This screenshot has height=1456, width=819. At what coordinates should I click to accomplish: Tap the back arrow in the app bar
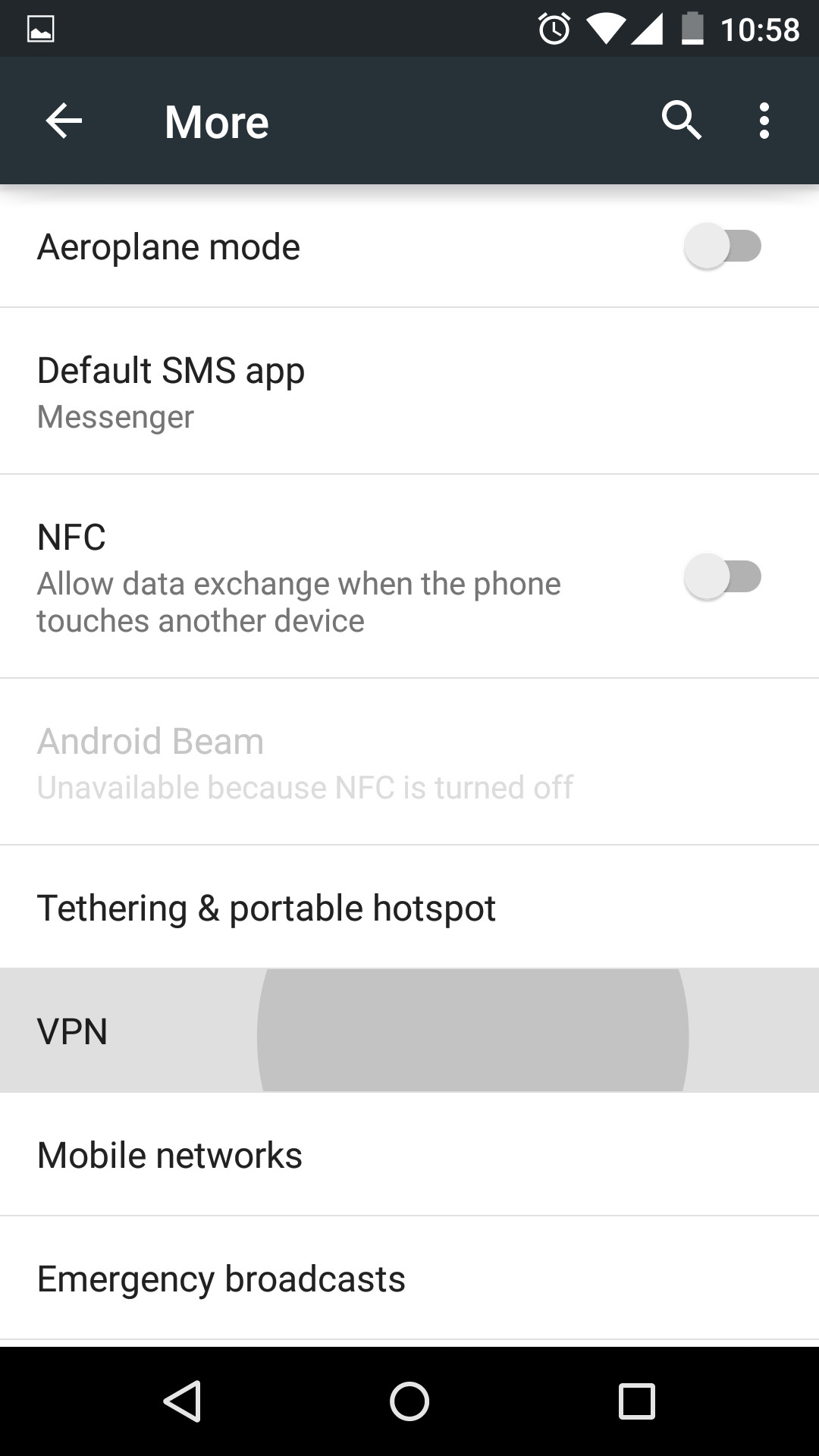pyautogui.click(x=61, y=121)
